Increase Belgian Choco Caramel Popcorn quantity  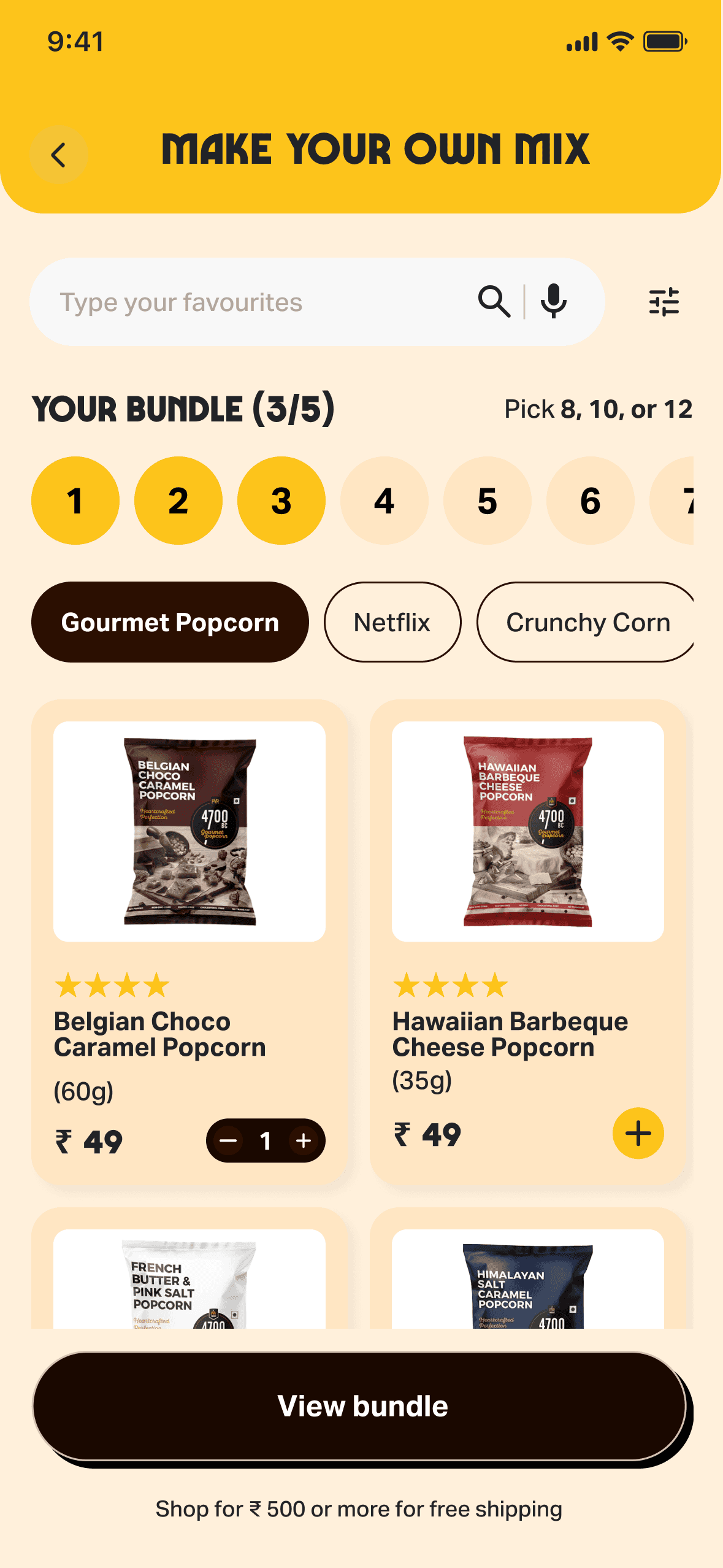point(304,1141)
